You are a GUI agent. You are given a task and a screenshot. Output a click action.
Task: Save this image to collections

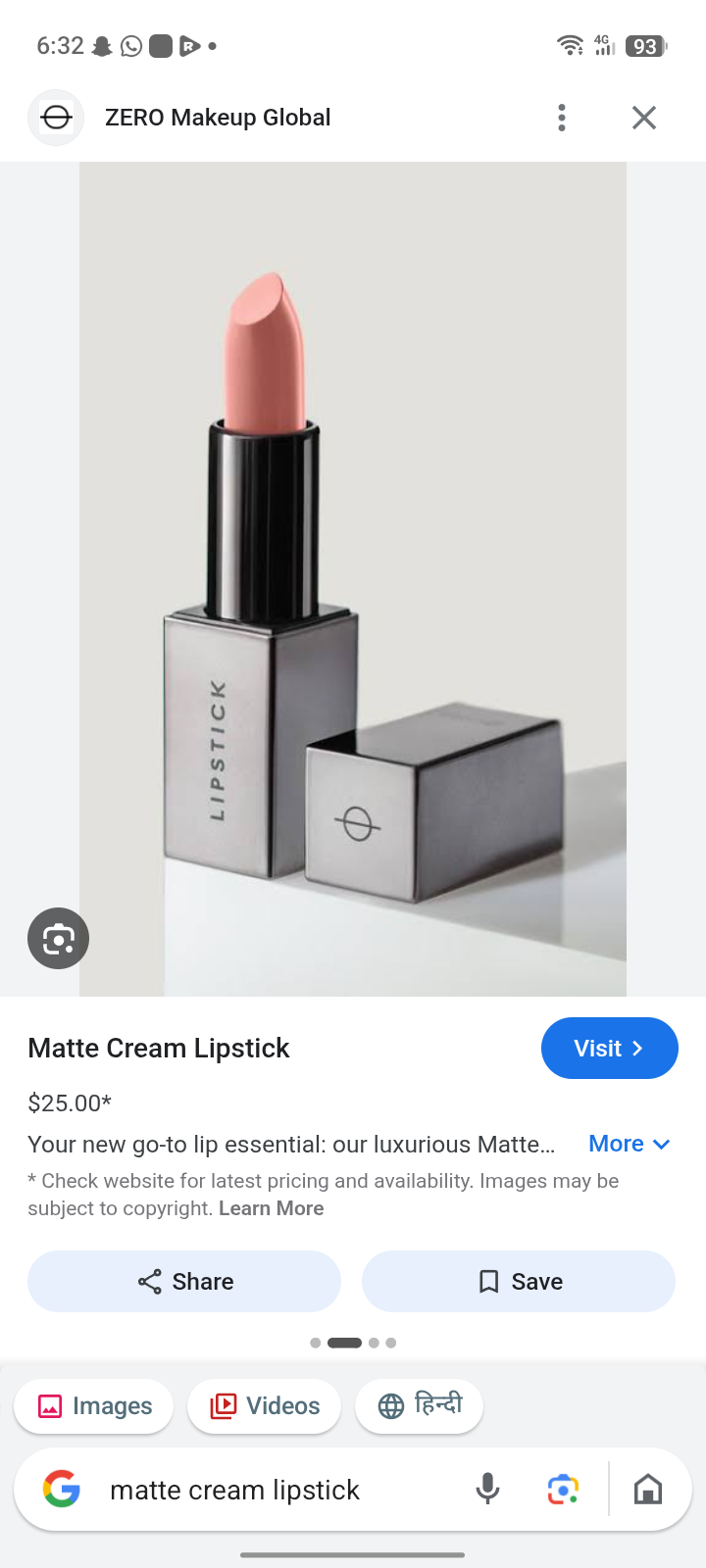[519, 1282]
